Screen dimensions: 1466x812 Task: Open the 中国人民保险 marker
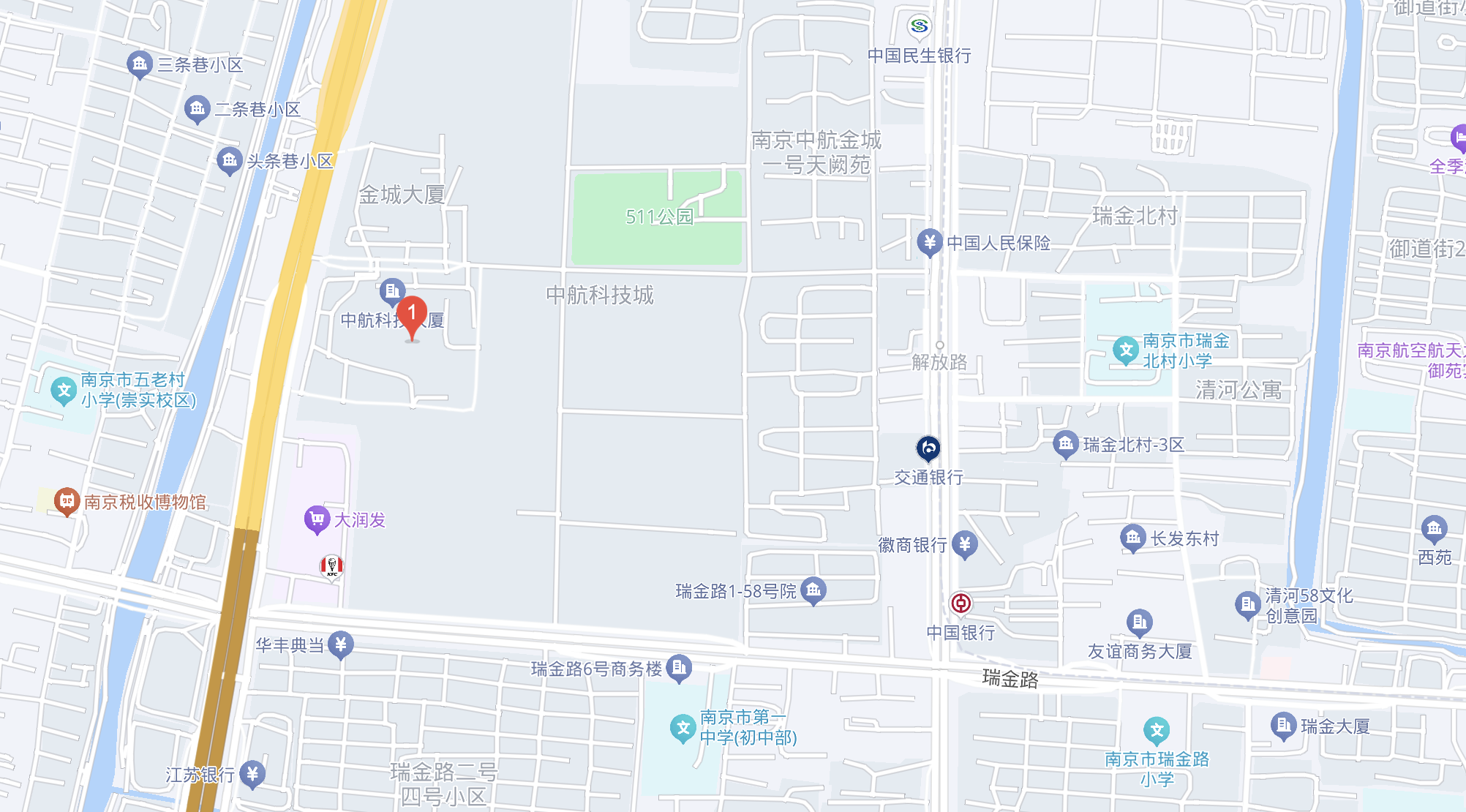pyautogui.click(x=929, y=241)
